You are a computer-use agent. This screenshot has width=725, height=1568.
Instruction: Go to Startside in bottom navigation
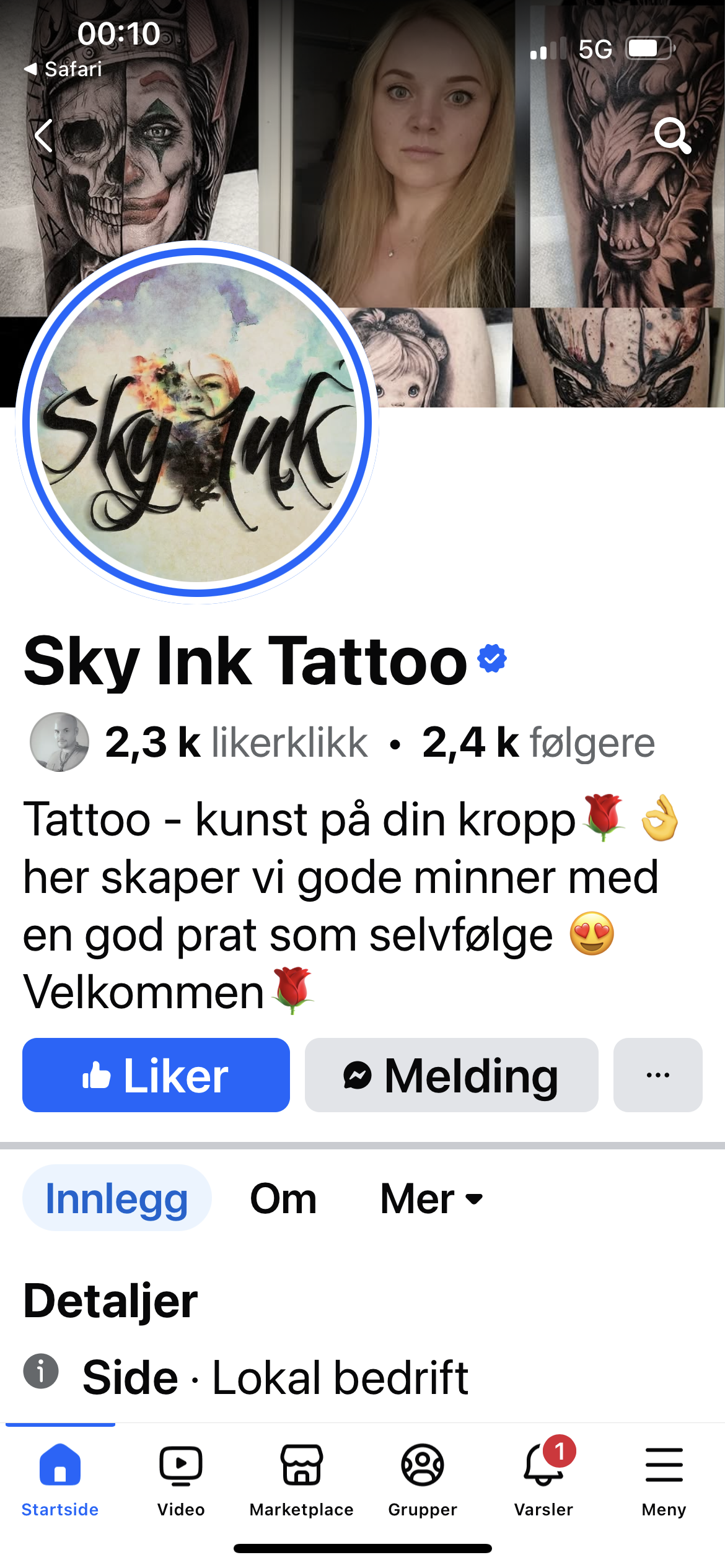click(60, 1479)
